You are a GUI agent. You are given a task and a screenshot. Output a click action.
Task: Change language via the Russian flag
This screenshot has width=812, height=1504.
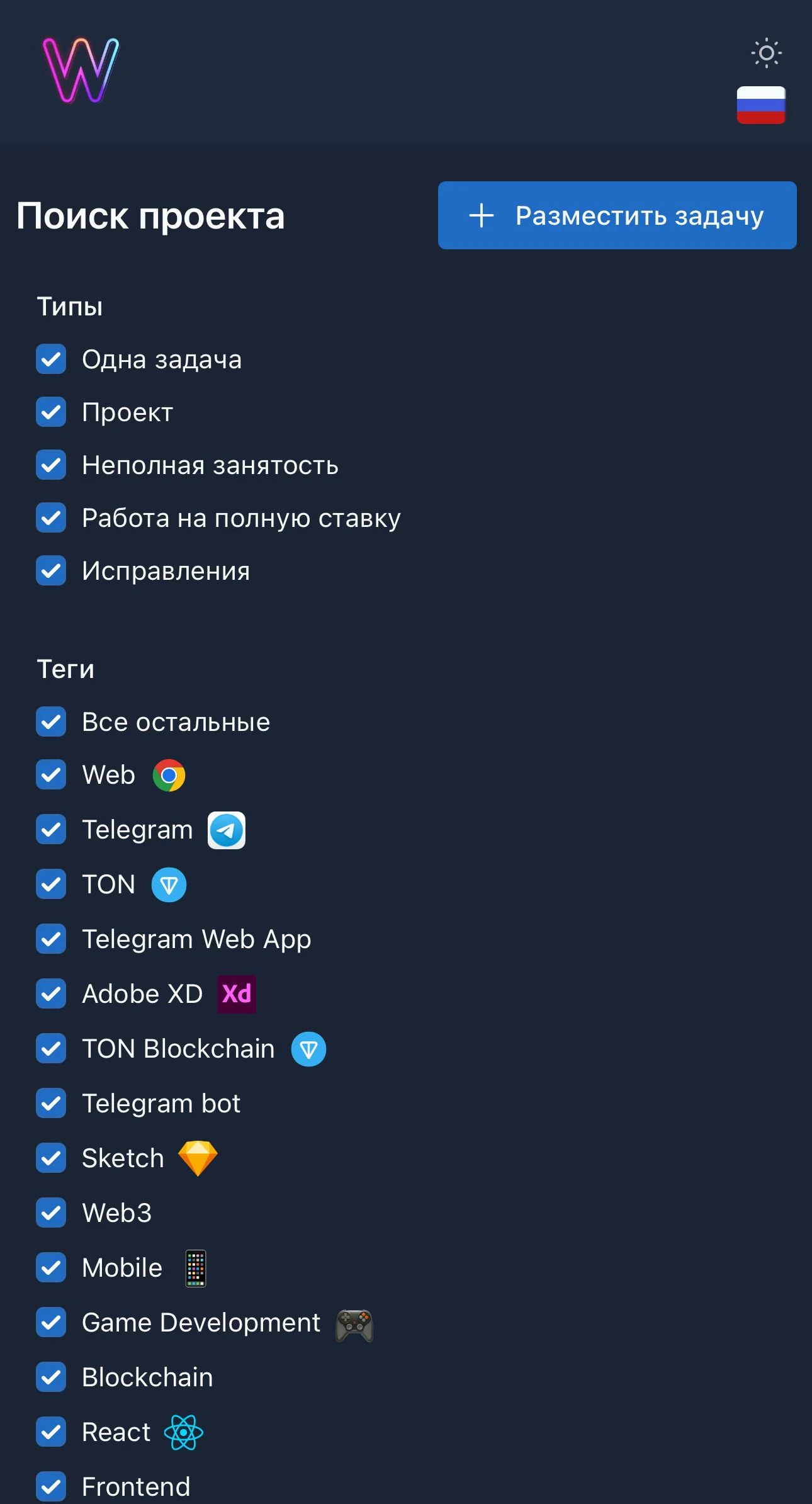[x=761, y=105]
